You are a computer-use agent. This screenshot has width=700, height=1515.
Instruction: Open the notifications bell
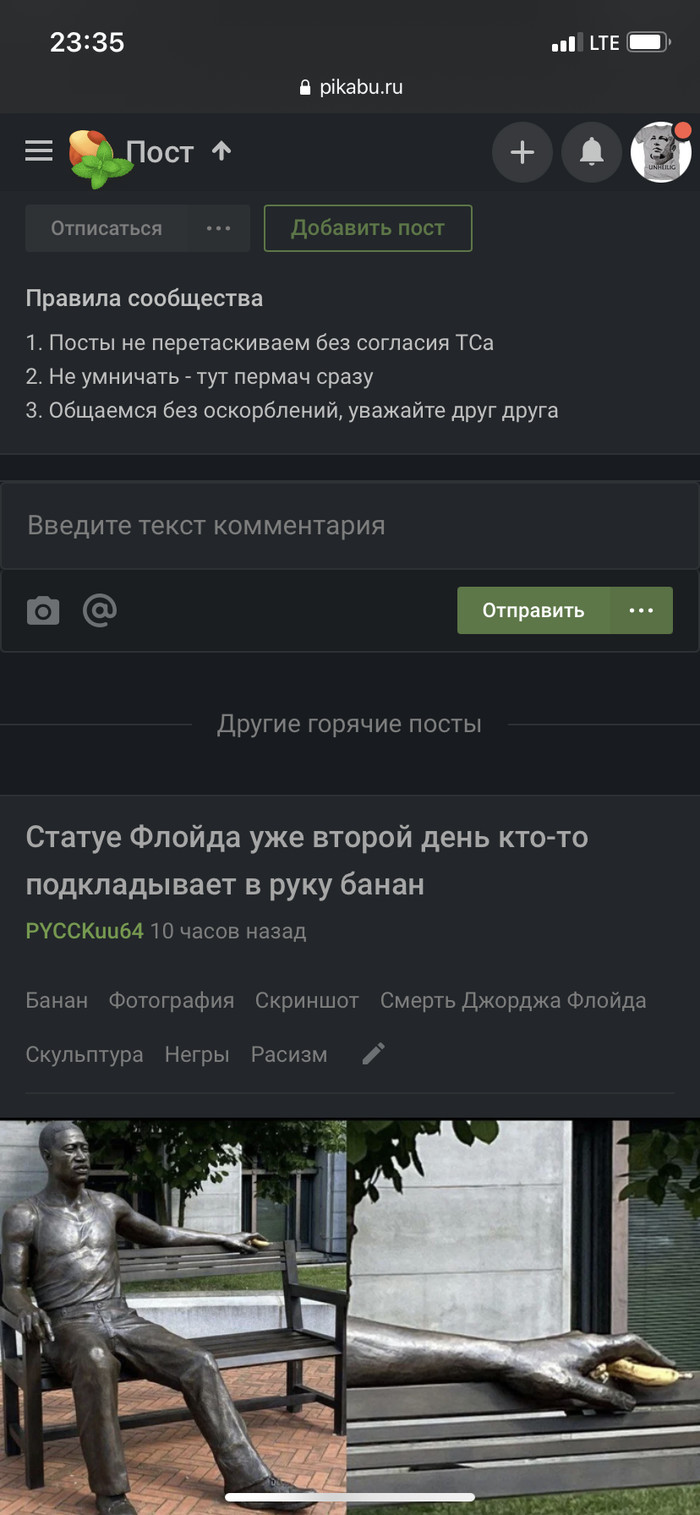click(x=592, y=152)
